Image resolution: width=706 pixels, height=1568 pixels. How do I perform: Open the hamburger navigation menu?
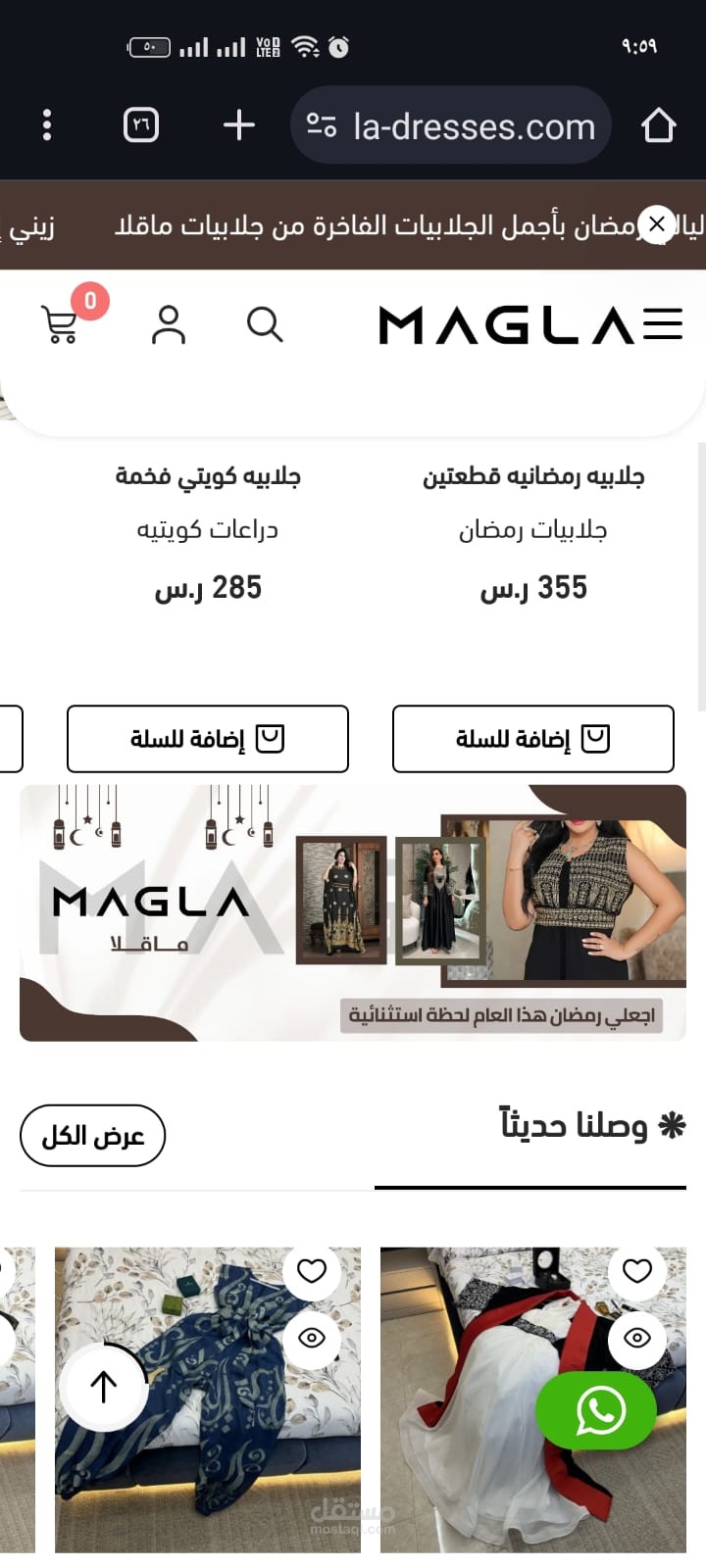tap(663, 324)
